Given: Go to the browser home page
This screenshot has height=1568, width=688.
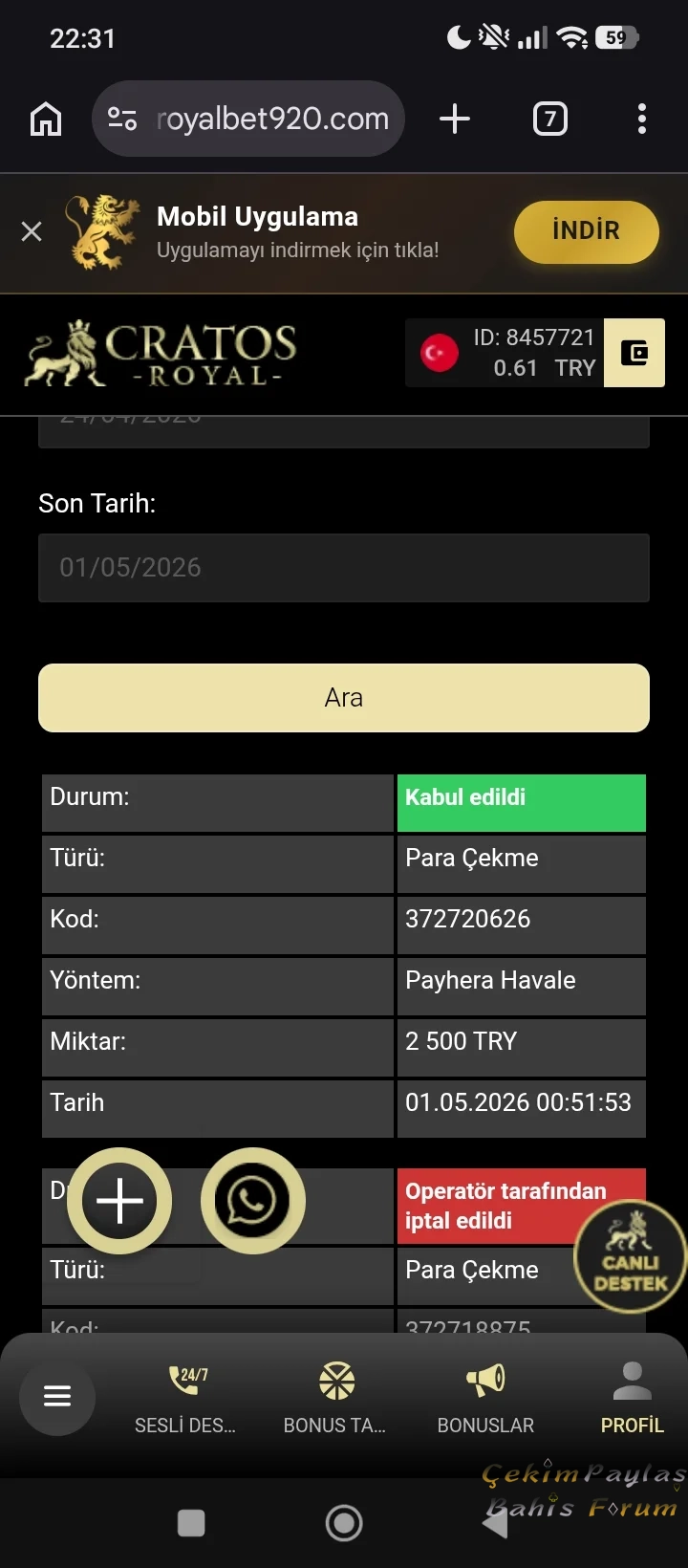Looking at the screenshot, I should (46, 120).
